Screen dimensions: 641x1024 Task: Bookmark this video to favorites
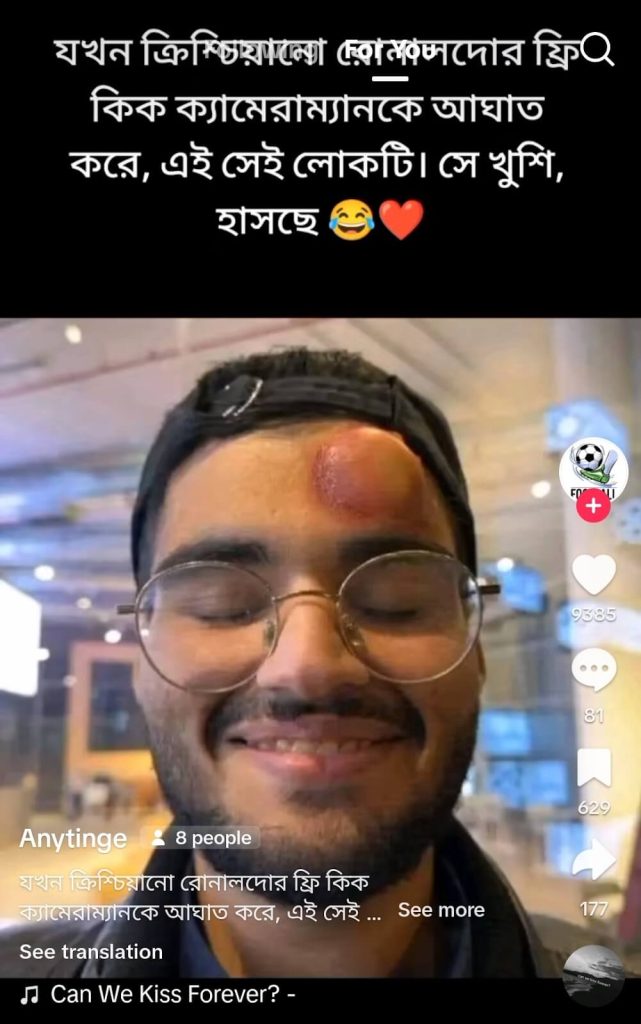tap(593, 768)
